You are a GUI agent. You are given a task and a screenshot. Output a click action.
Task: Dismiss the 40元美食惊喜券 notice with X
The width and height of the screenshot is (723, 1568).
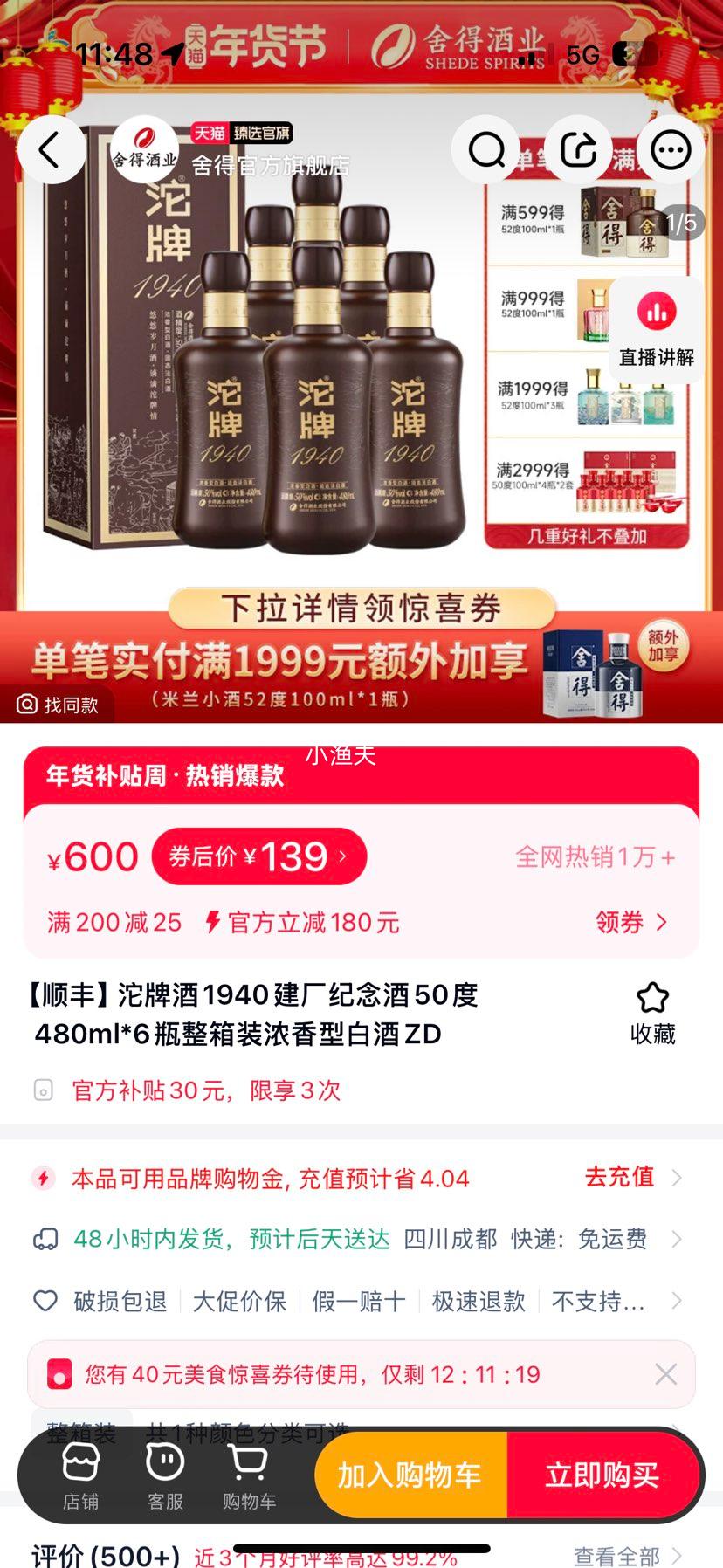point(666,1373)
